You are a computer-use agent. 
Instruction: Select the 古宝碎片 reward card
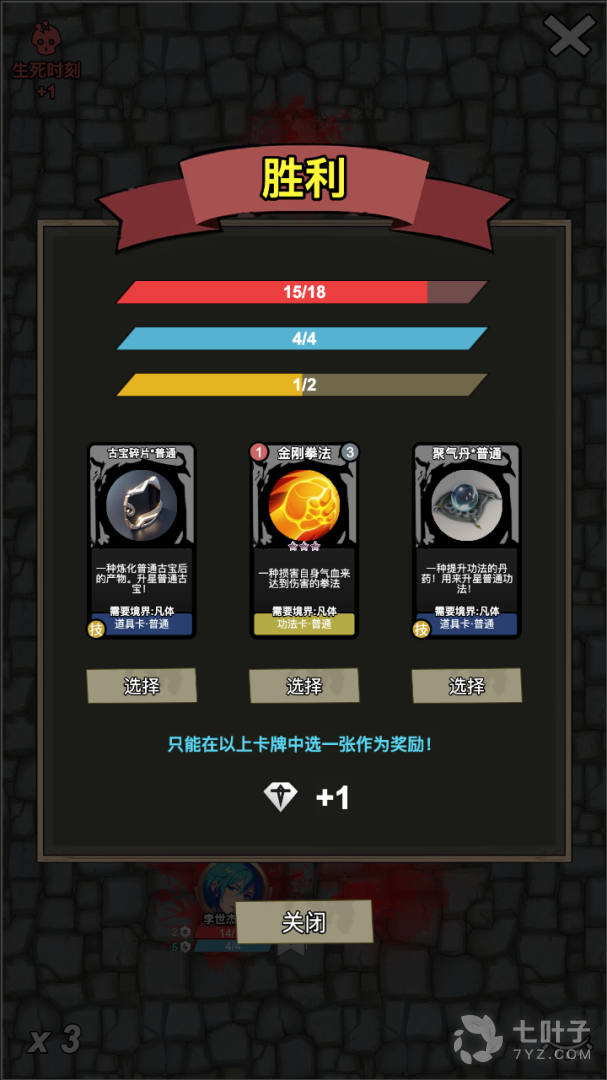[x=141, y=685]
